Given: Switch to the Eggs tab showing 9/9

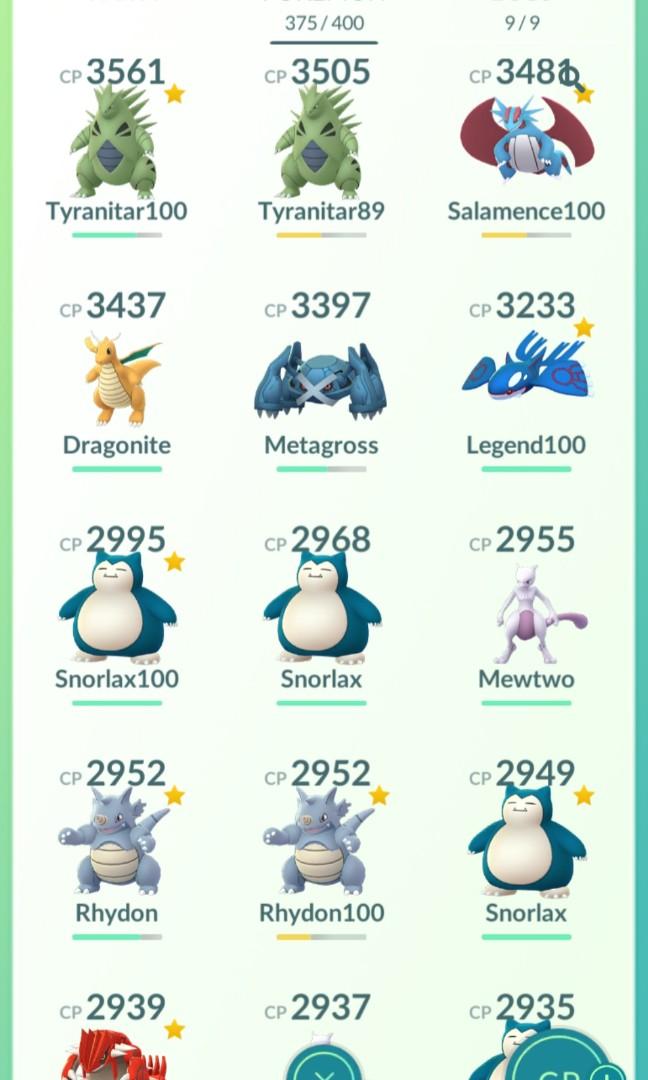Looking at the screenshot, I should tap(521, 22).
